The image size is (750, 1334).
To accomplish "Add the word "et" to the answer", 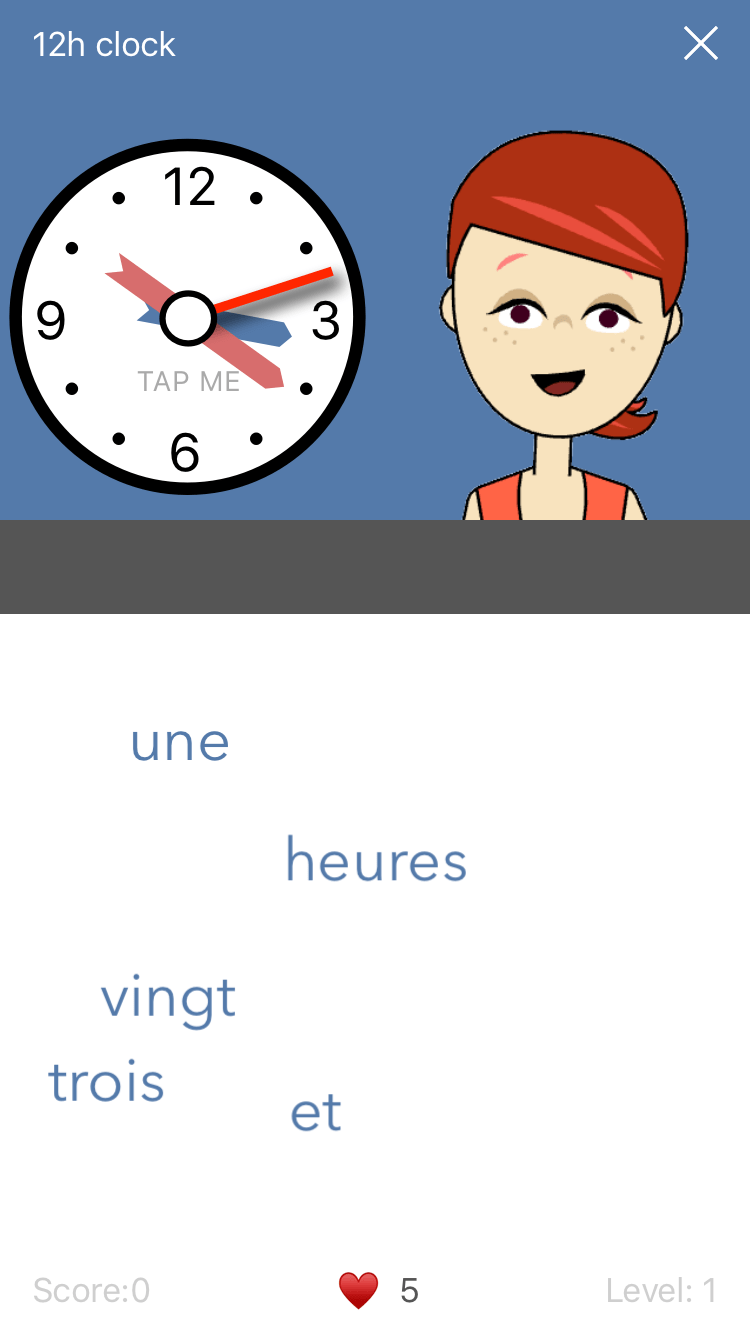I will pyautogui.click(x=316, y=1113).
